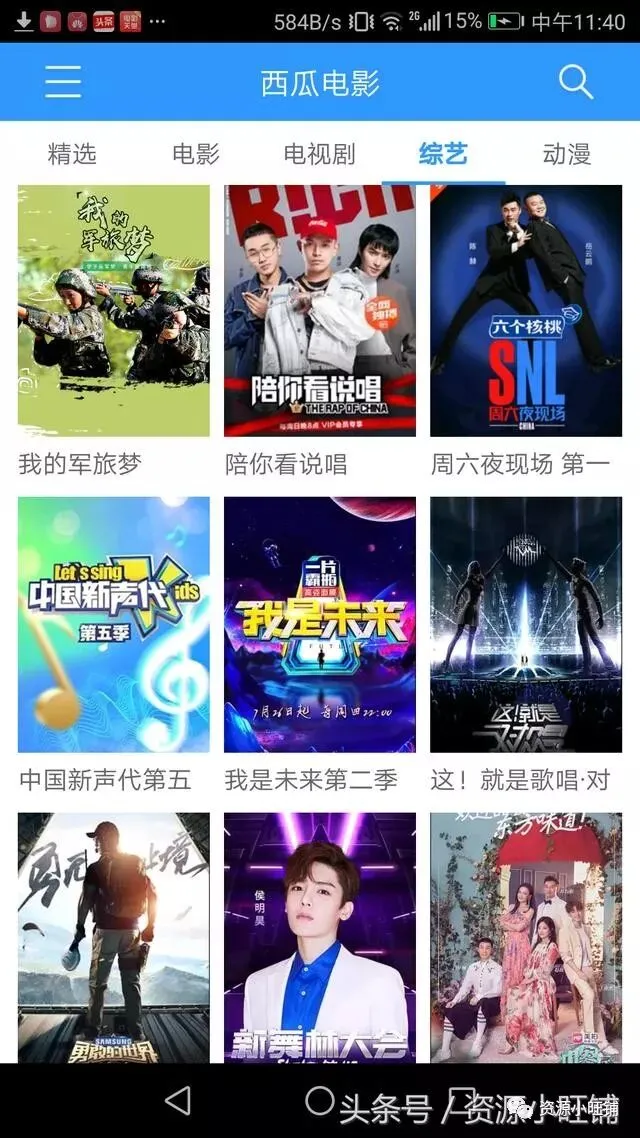Tap the system back button
Screen dimensions: 640x1138
(178, 1101)
